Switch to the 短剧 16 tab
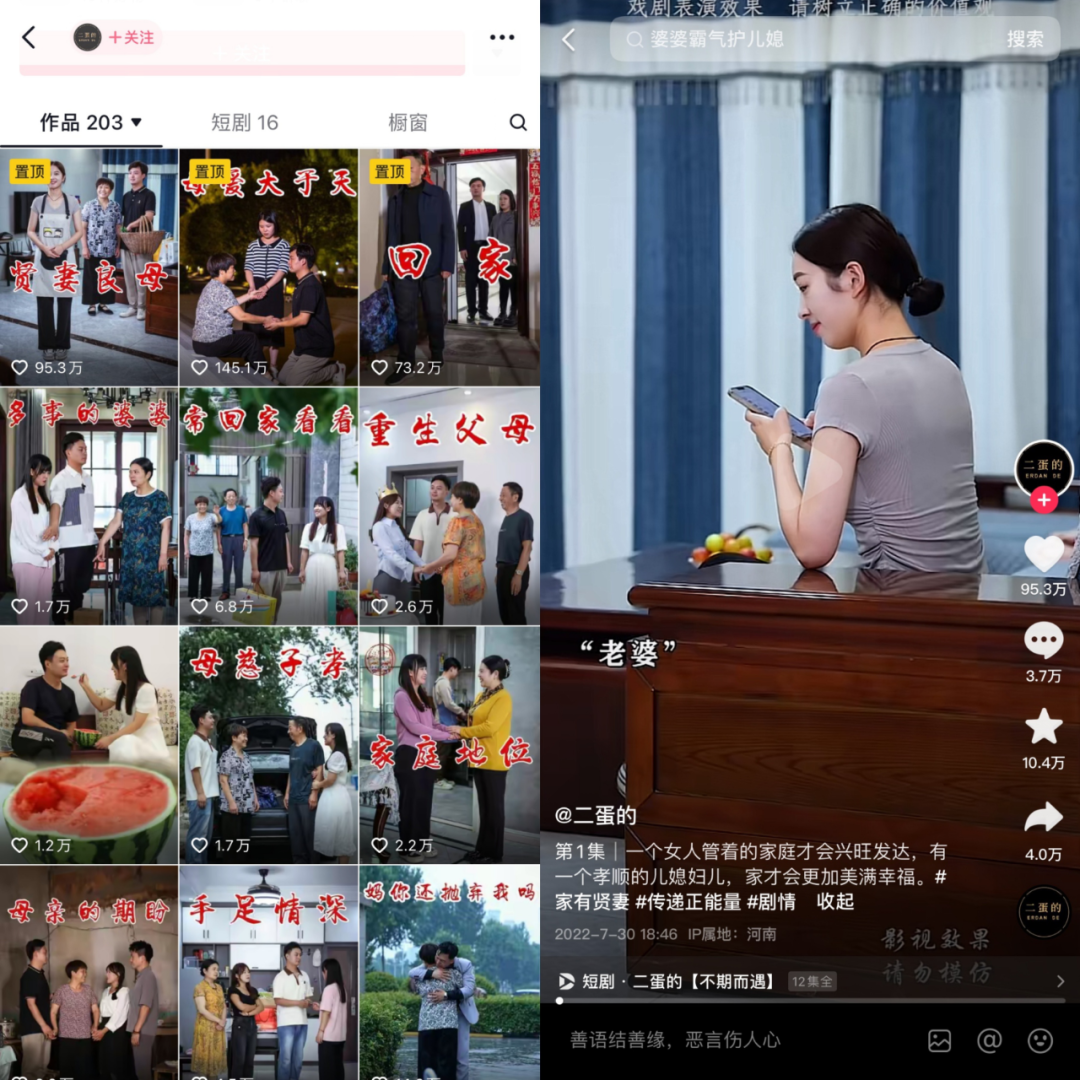The image size is (1080, 1080). click(244, 122)
